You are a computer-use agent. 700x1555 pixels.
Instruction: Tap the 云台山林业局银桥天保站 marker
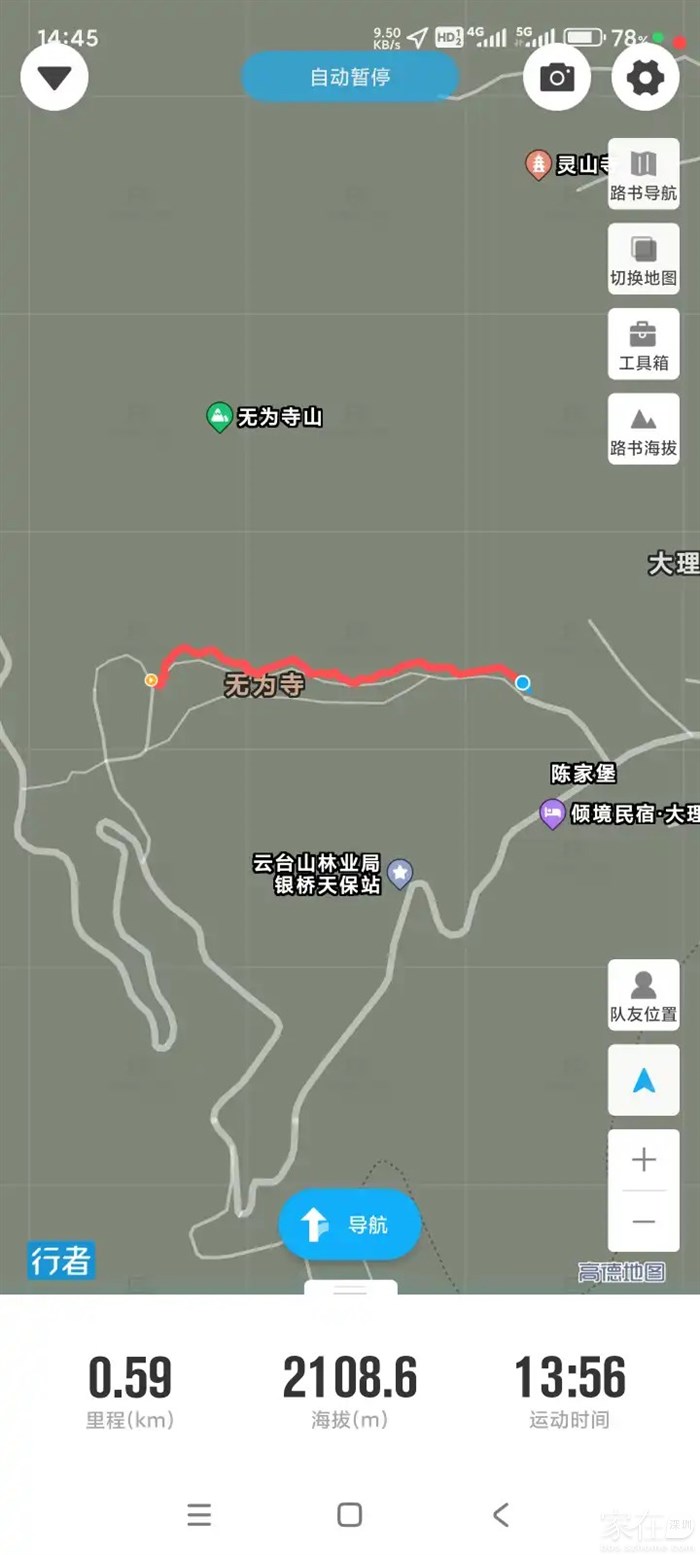400,873
